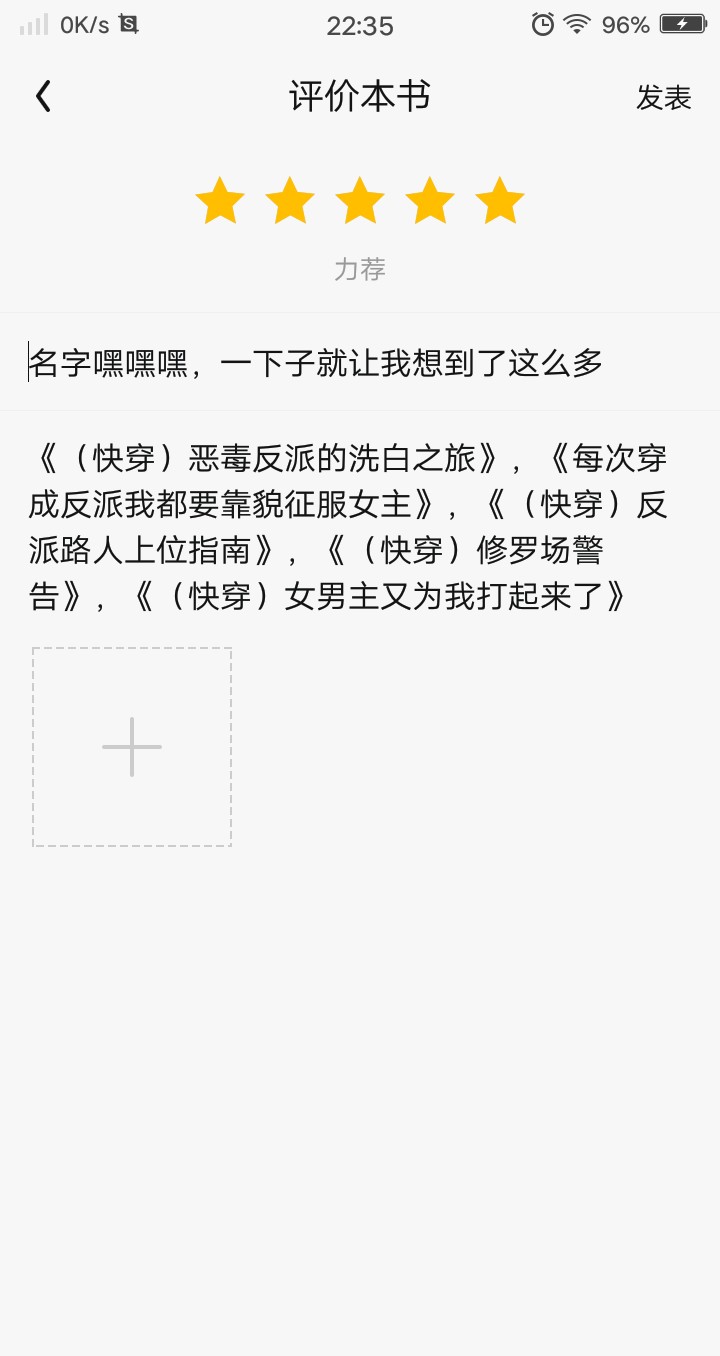Add a picture with the plus box
The width and height of the screenshot is (720, 1356).
(x=132, y=747)
